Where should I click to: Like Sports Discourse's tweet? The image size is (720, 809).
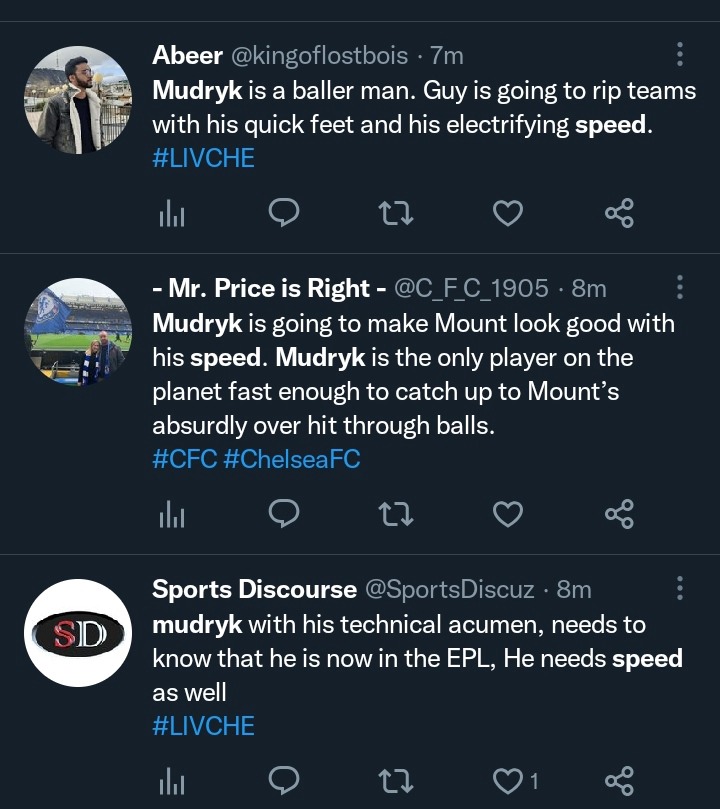(x=509, y=780)
